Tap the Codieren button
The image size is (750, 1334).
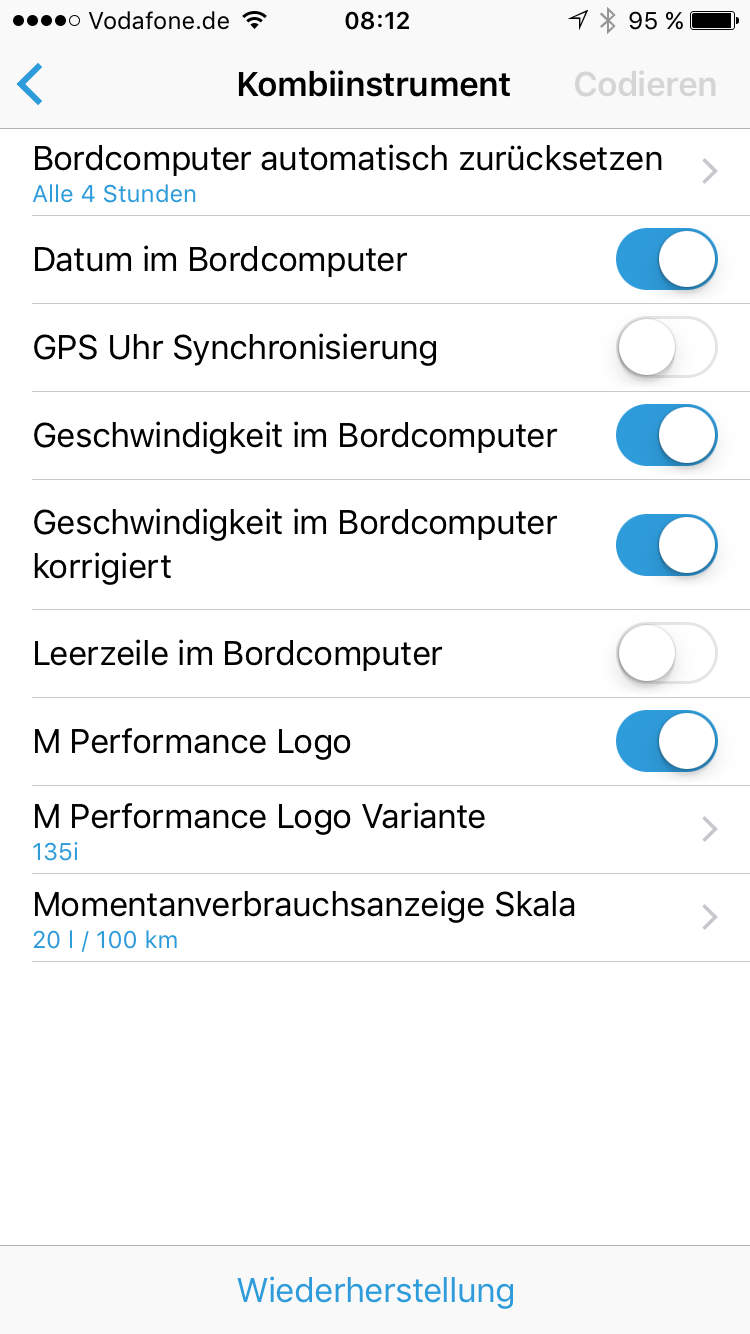[x=645, y=84]
